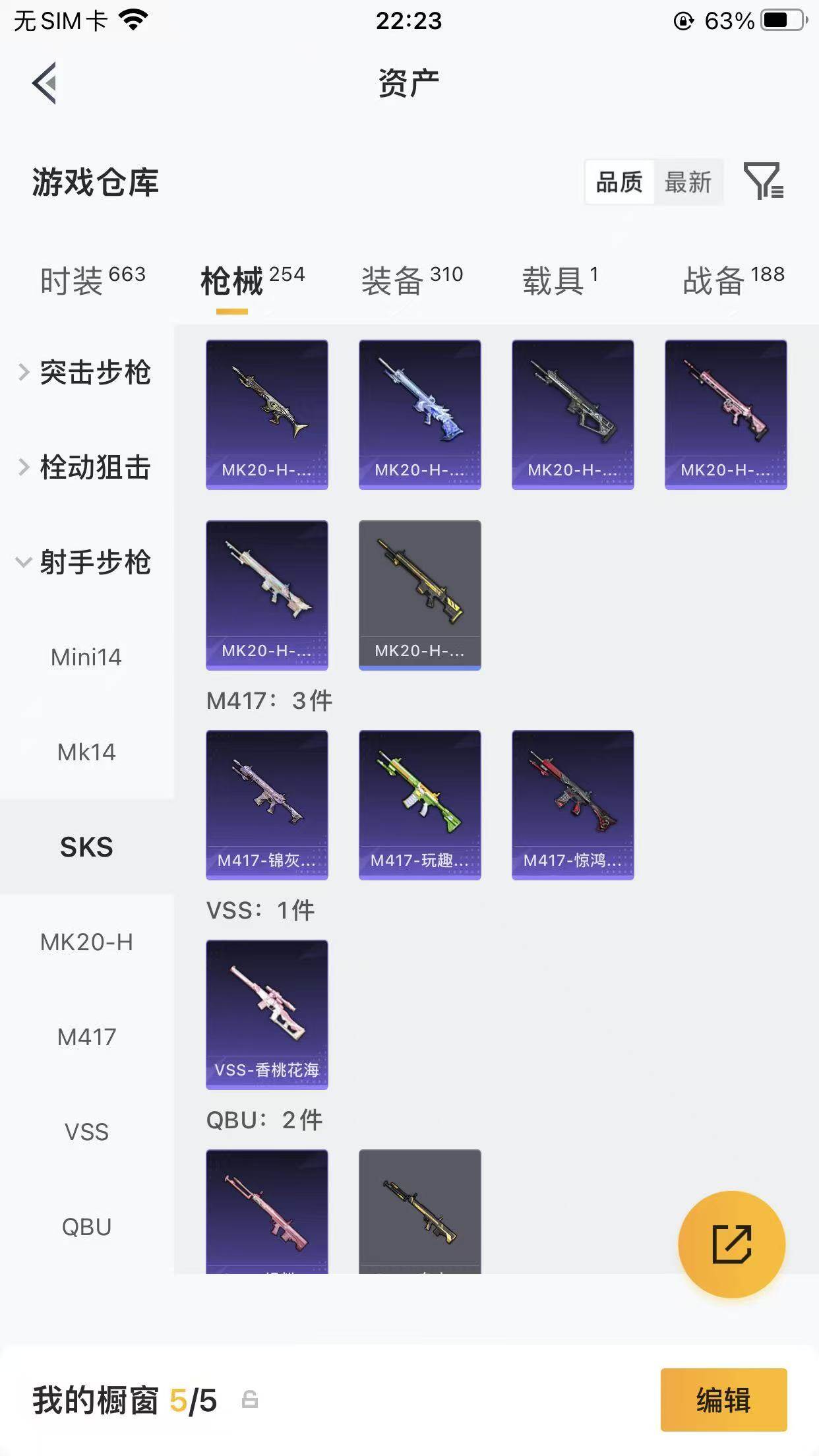
Task: Select Mini14 in the sidebar
Action: [x=86, y=657]
